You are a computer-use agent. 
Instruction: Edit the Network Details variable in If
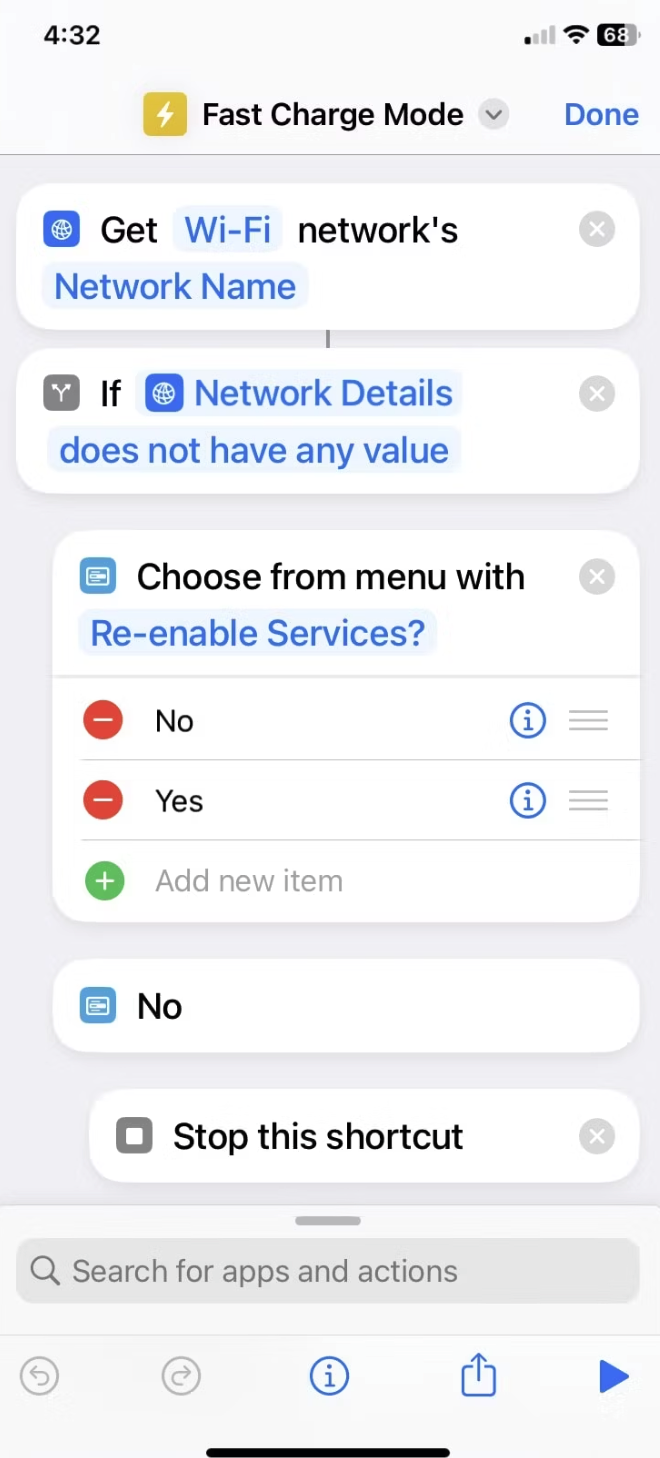point(300,394)
